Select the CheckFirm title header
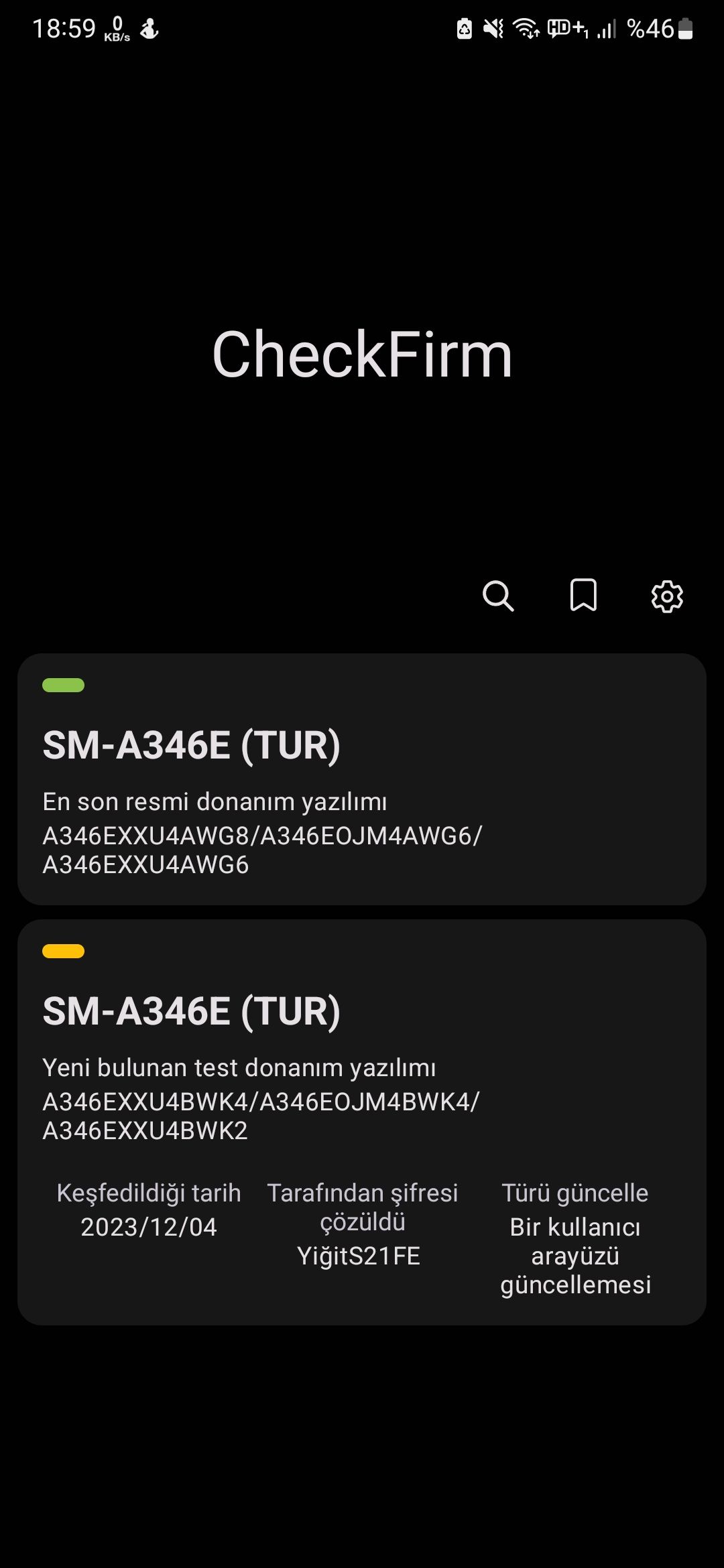 pyautogui.click(x=362, y=353)
